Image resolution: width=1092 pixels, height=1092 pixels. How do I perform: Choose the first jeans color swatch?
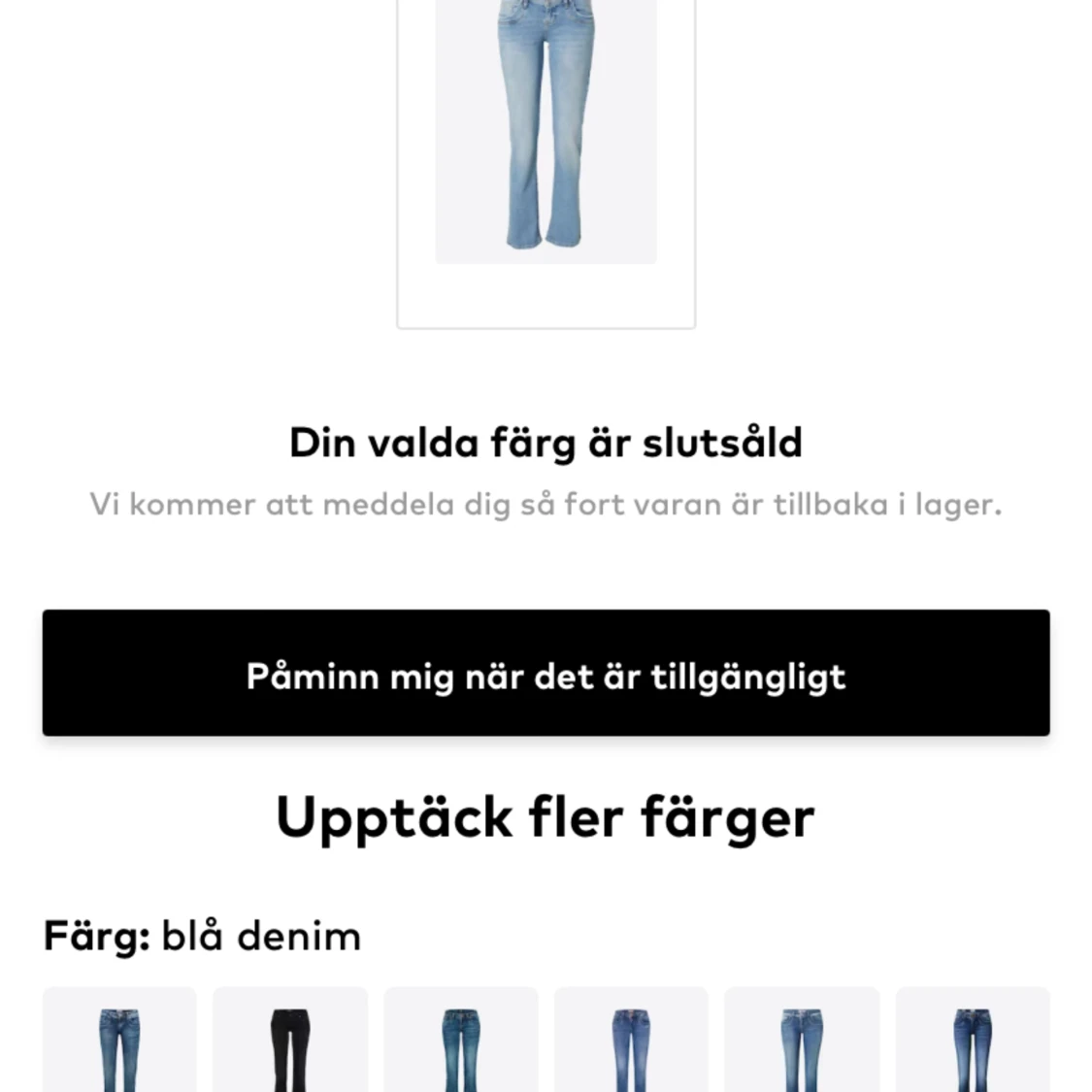(119, 1043)
